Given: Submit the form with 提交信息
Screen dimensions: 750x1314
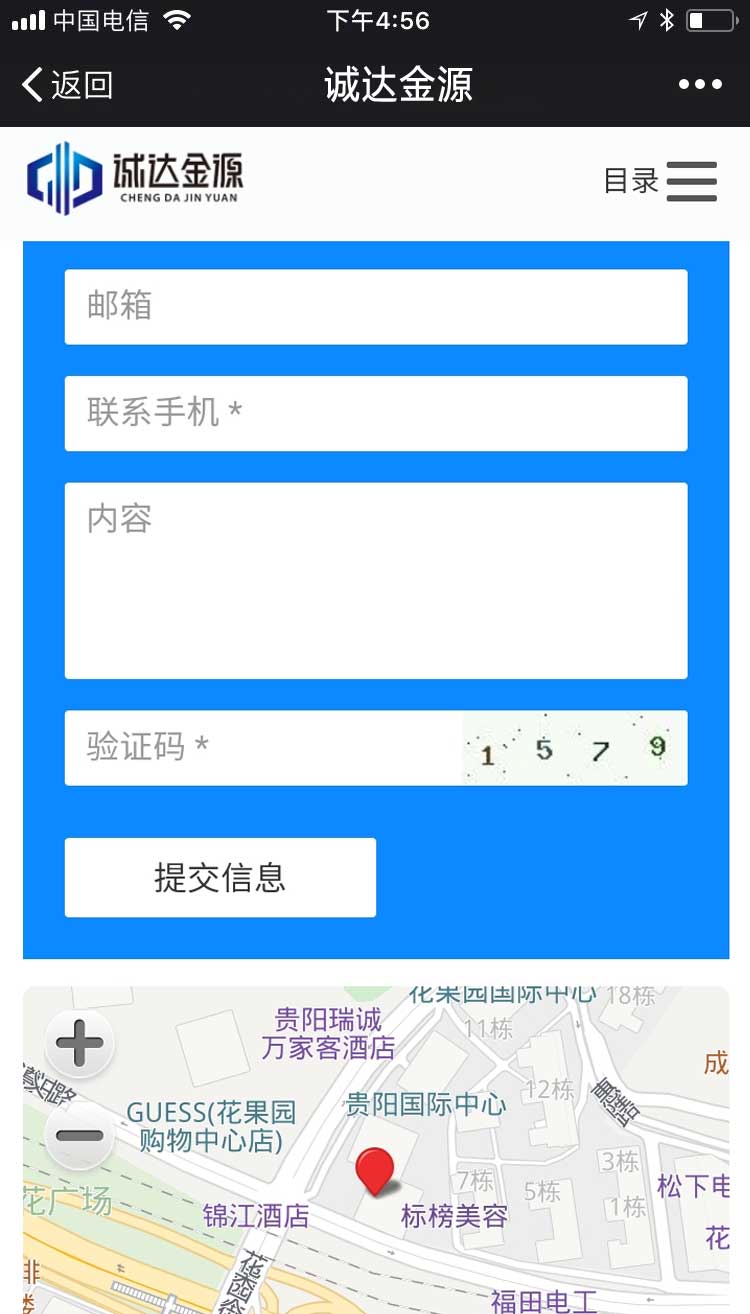Looking at the screenshot, I should 220,877.
